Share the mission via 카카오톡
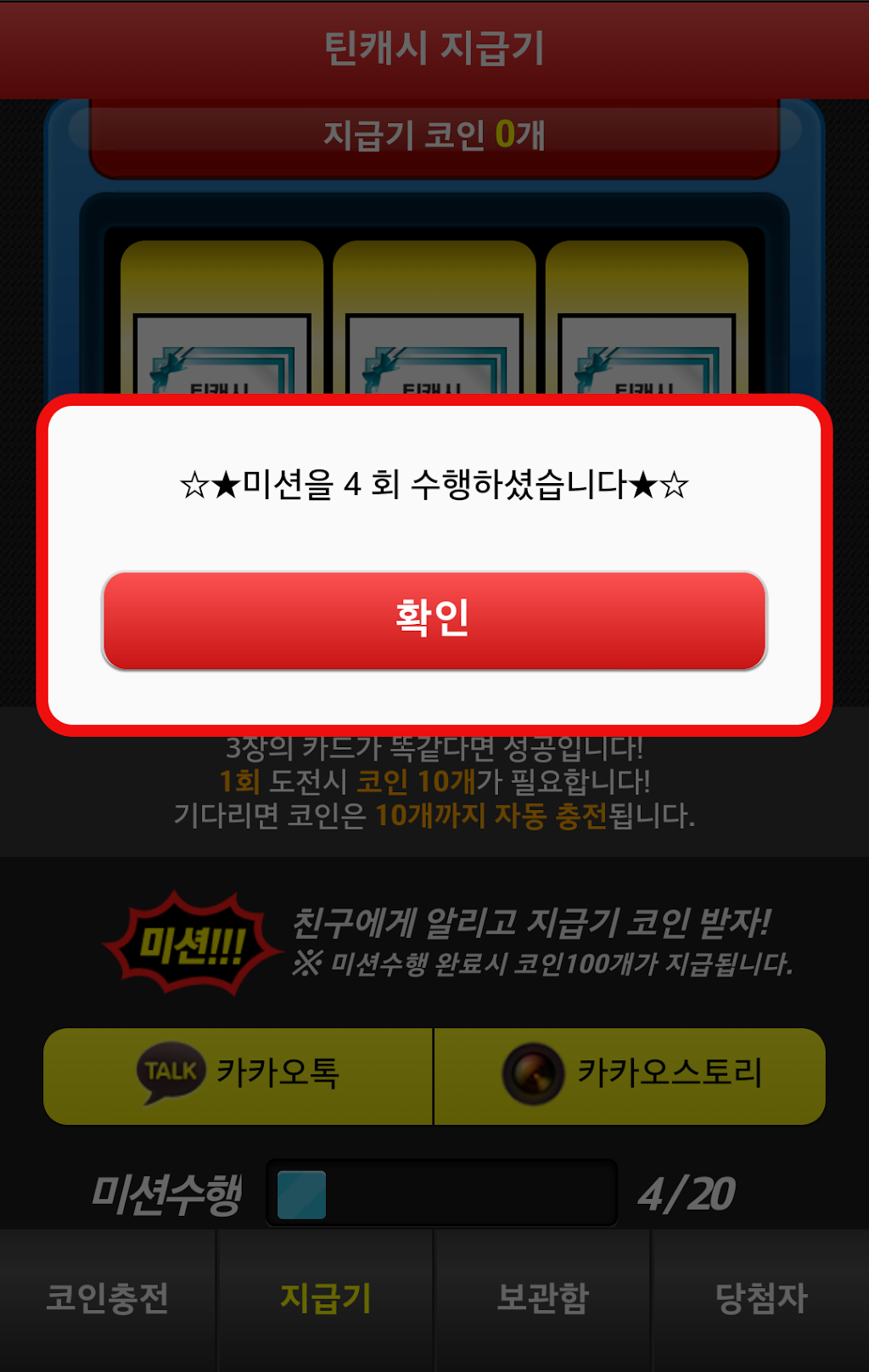 (x=238, y=1076)
